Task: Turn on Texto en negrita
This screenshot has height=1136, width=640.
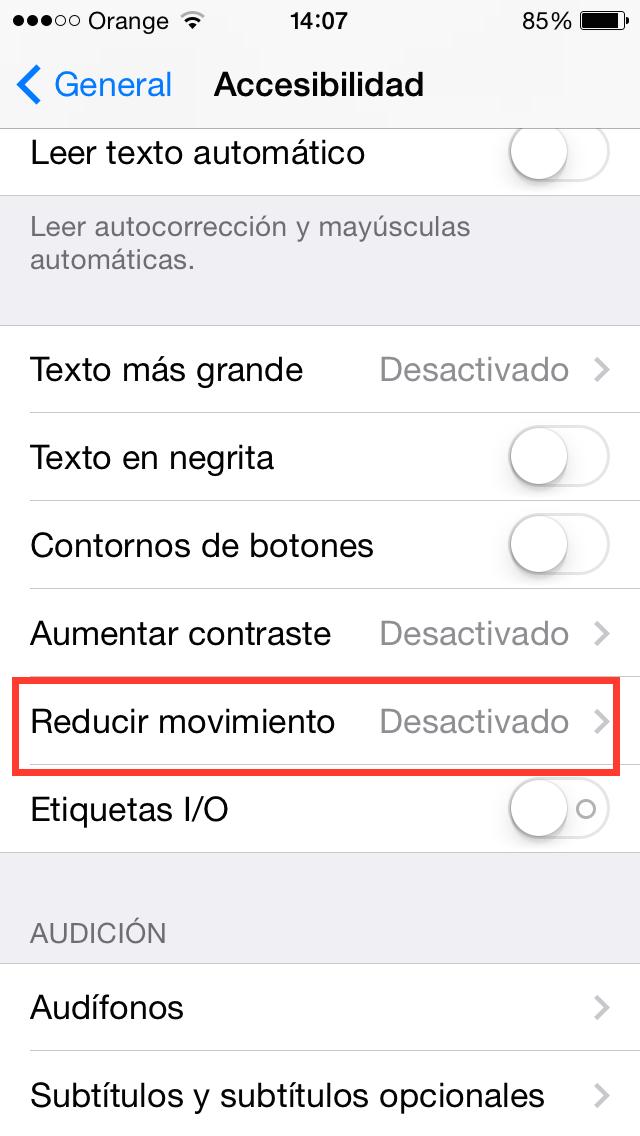Action: pyautogui.click(x=558, y=459)
